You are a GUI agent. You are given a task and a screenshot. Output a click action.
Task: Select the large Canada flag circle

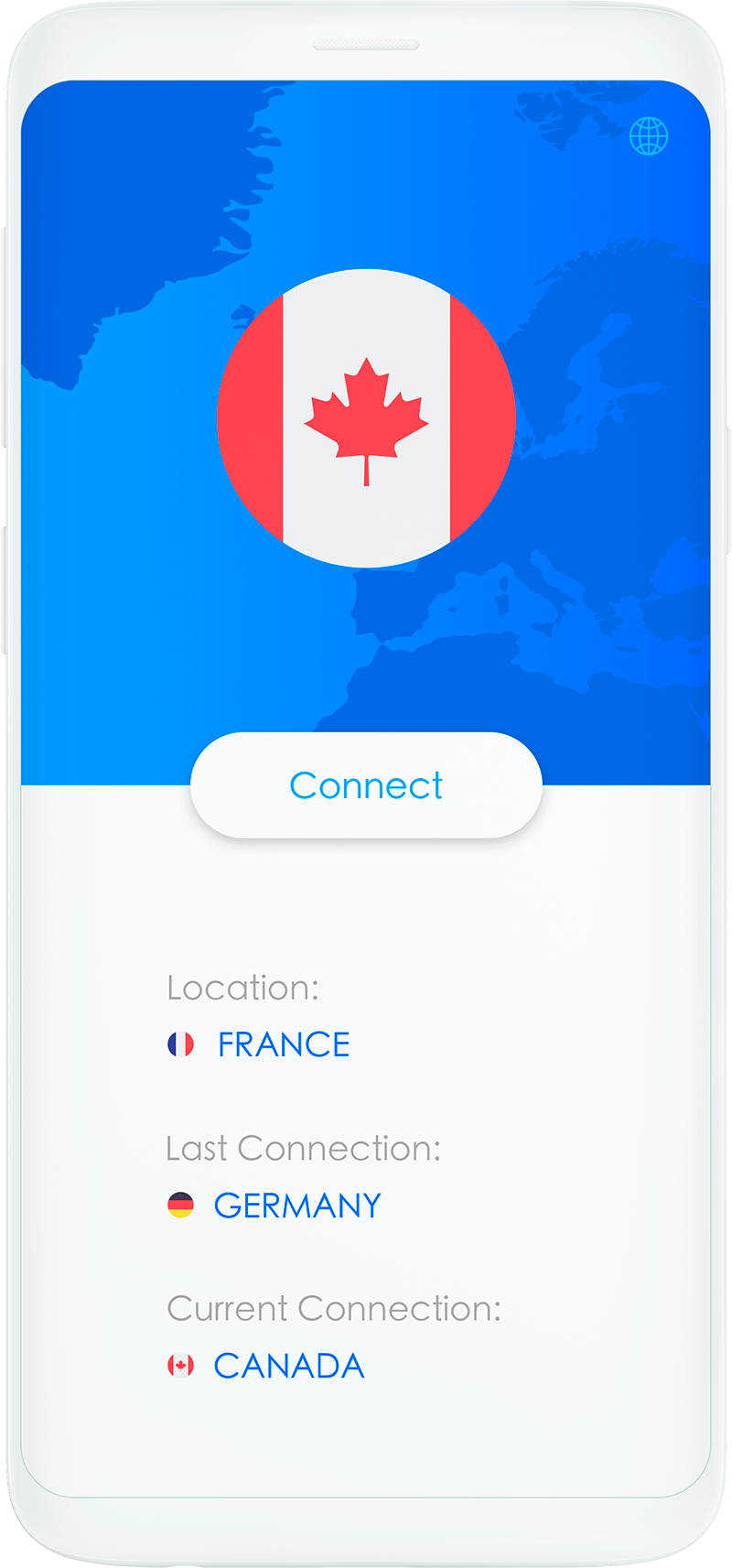pos(366,418)
